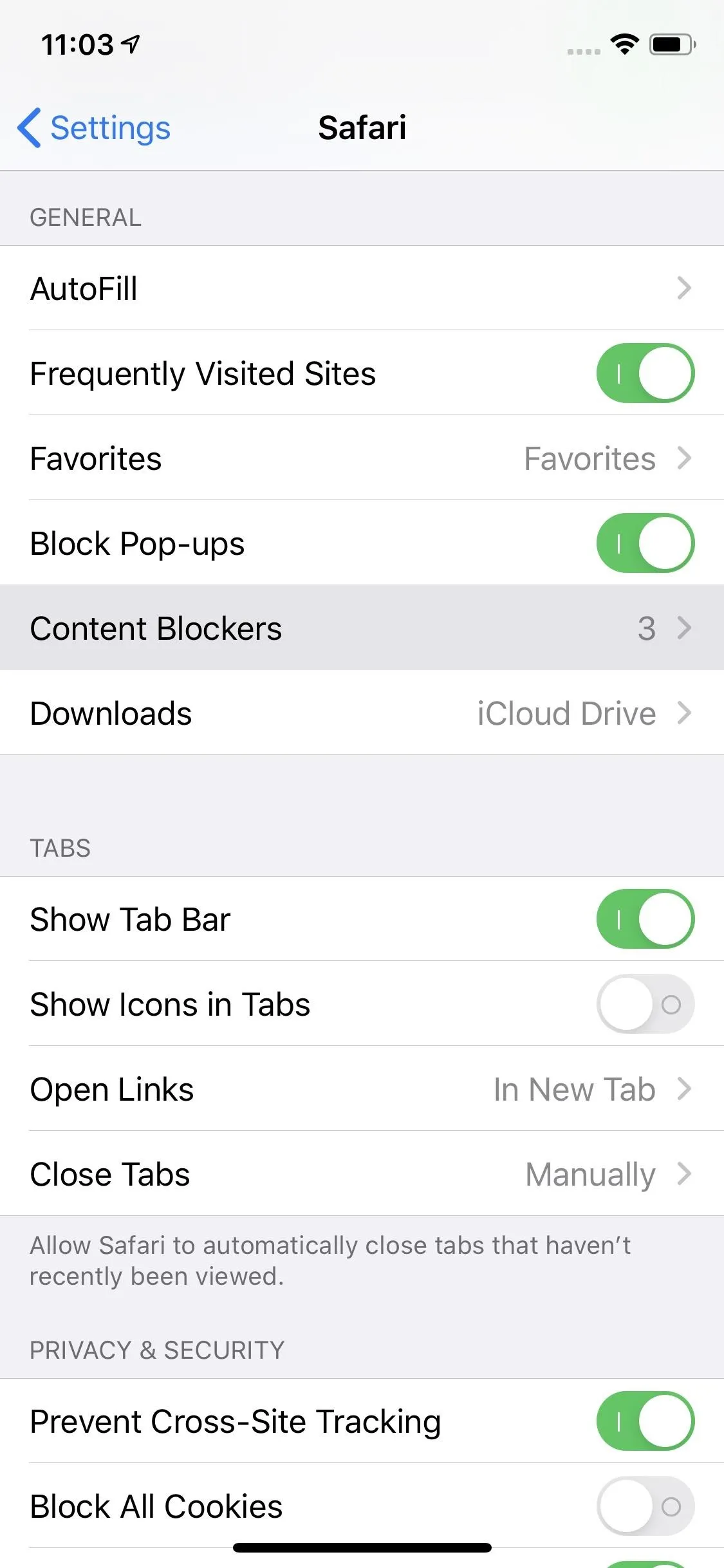Open AutoFill settings

pos(362,288)
